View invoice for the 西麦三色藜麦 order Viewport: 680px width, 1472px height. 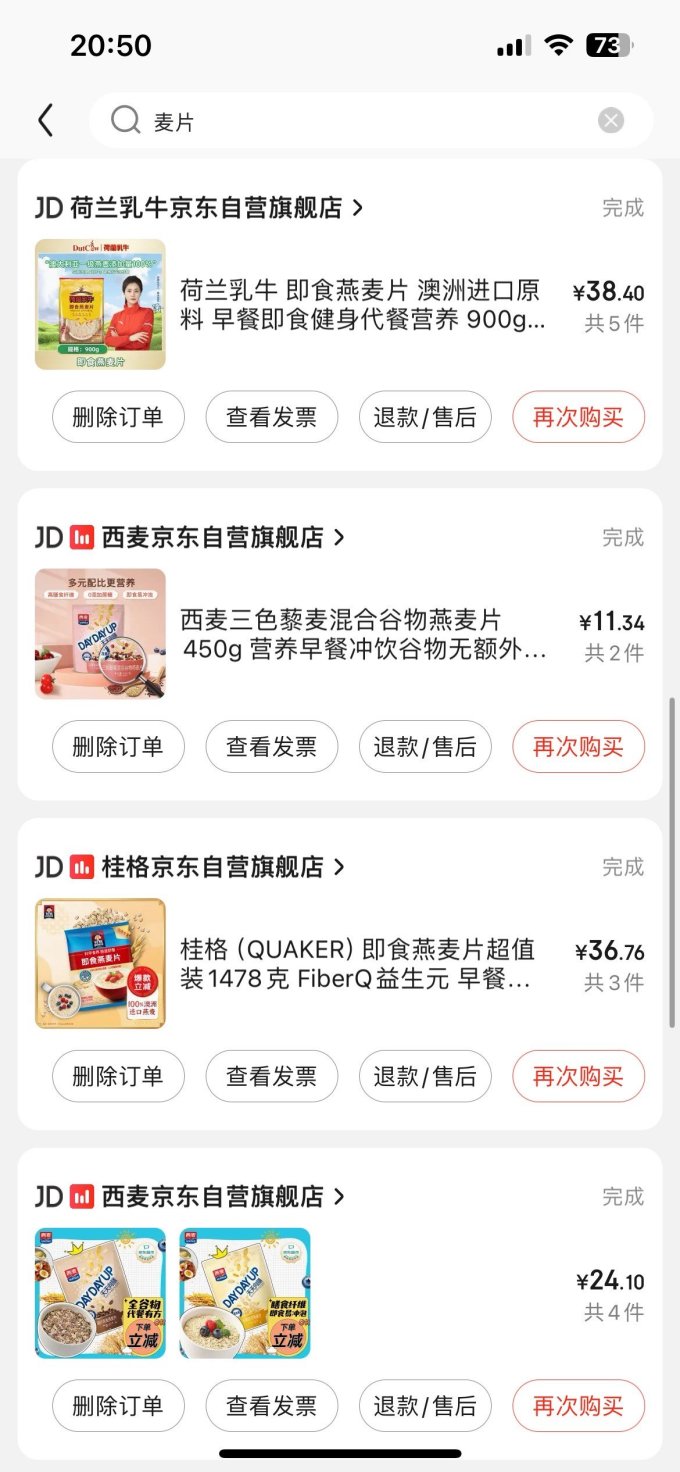(271, 746)
